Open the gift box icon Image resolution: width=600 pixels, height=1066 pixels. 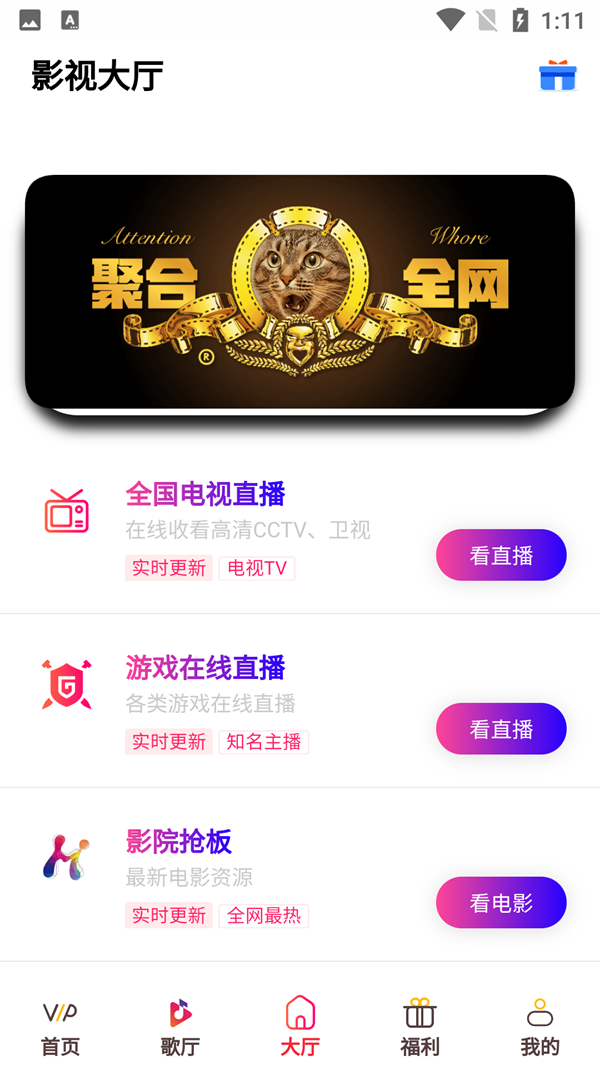point(558,76)
